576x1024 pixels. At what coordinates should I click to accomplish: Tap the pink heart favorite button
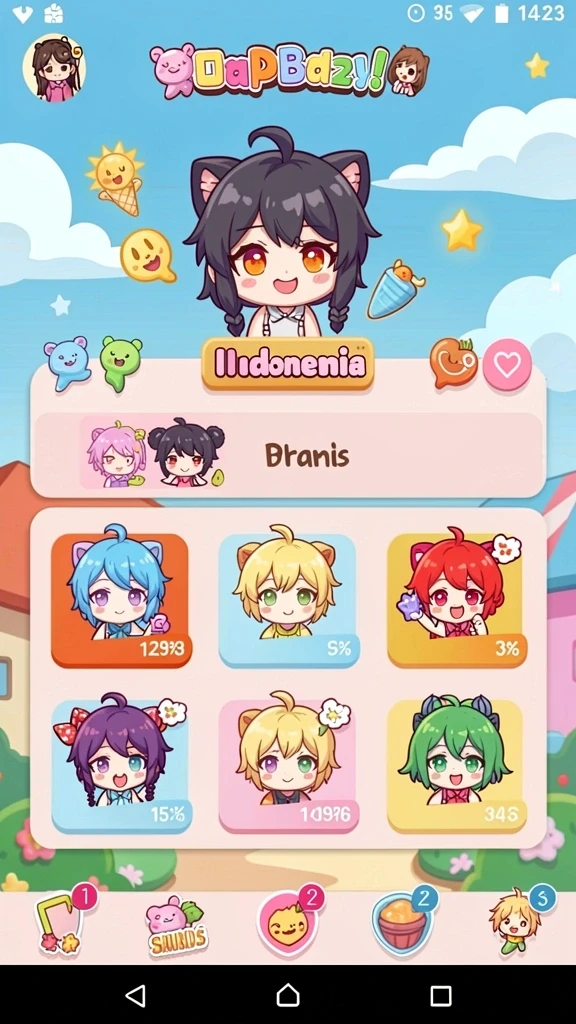(507, 365)
